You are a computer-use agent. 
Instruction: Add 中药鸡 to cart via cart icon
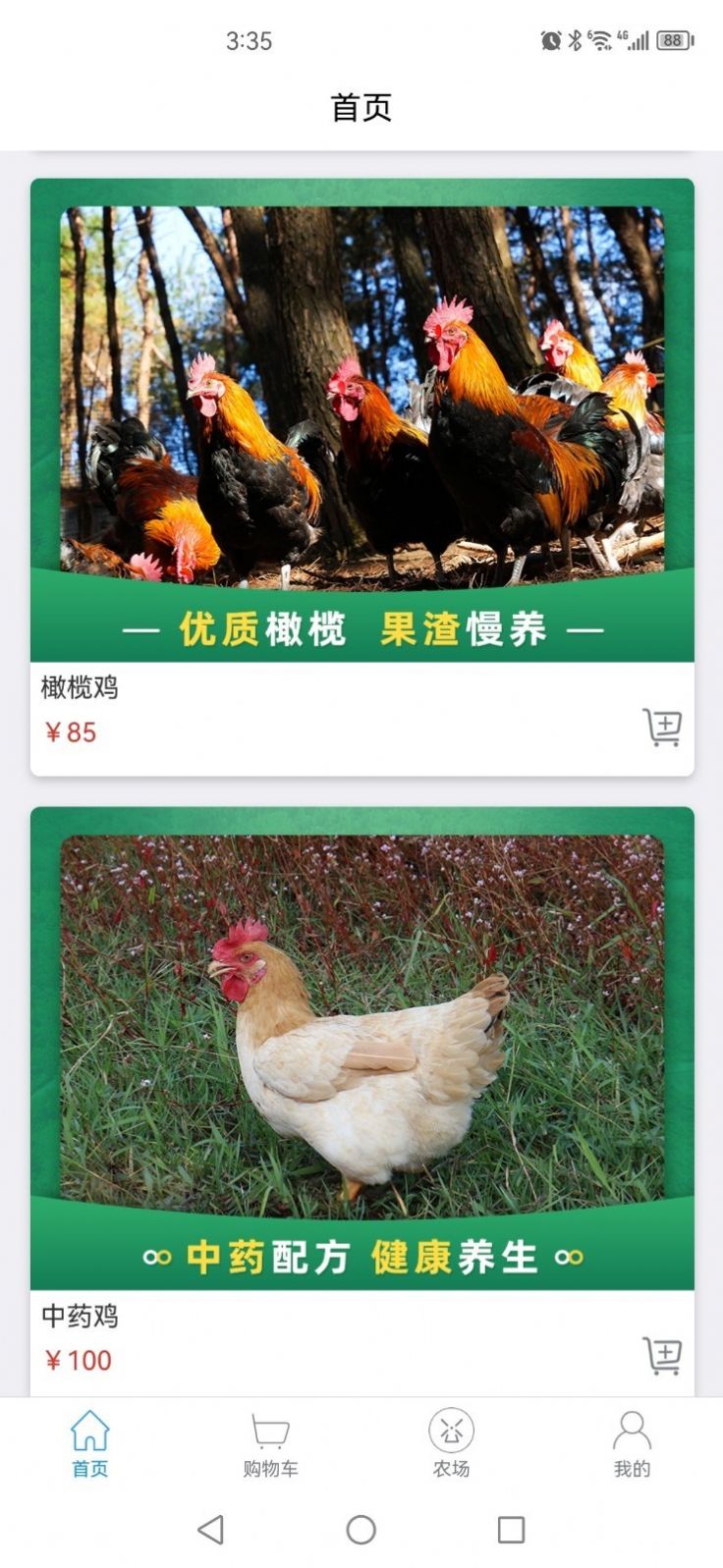[664, 1353]
